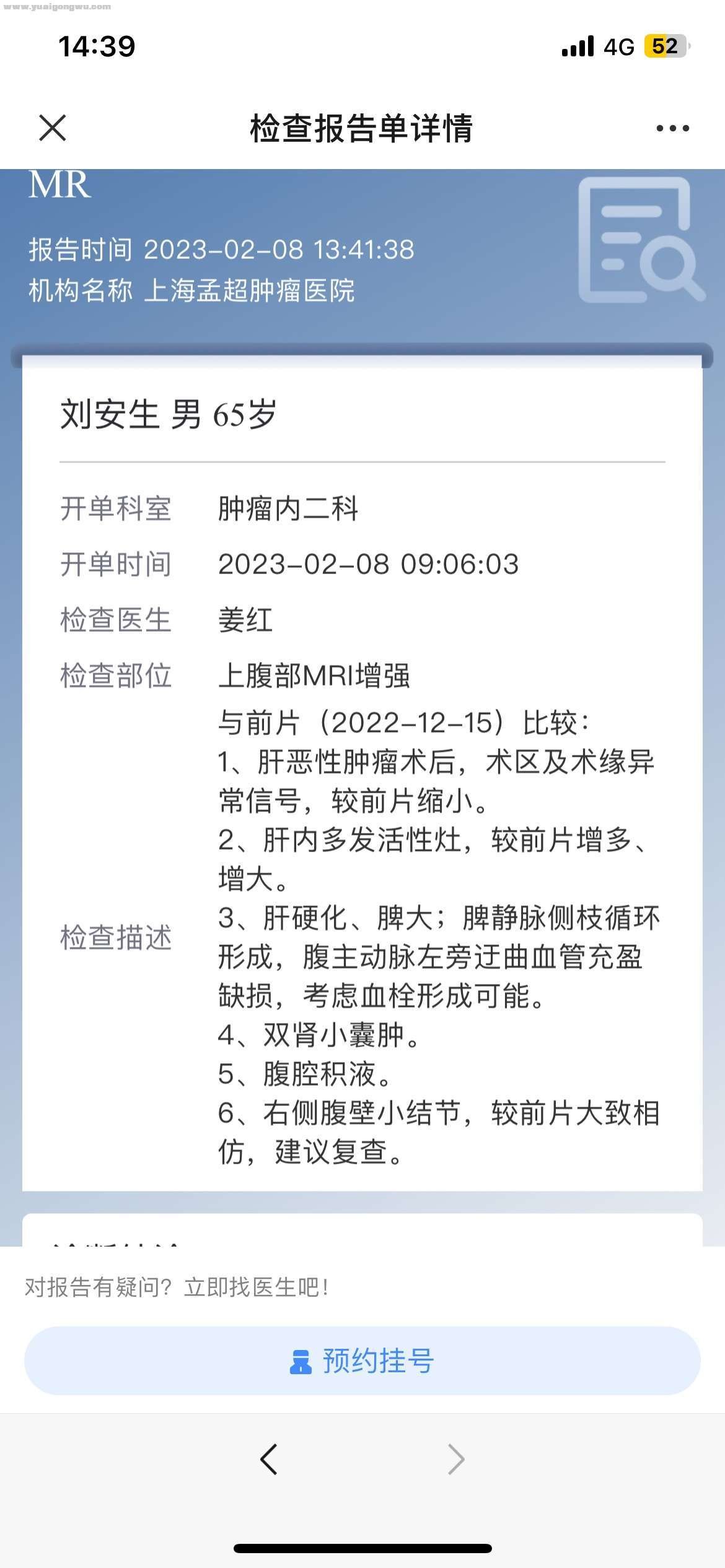Go forward with the right arrow
This screenshot has height=1568, width=725.
click(456, 1459)
